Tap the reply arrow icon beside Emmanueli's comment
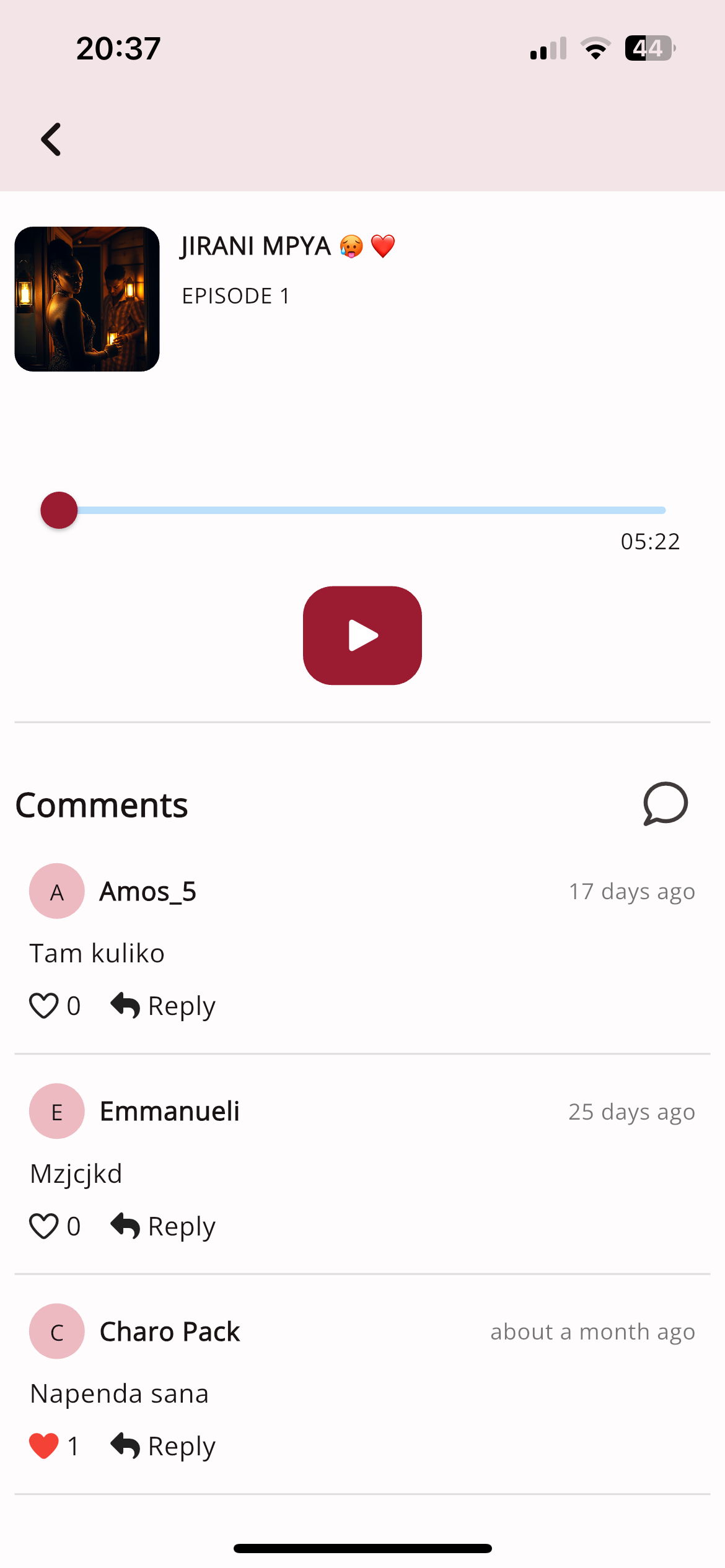This screenshot has height=1568, width=725. 125,1225
